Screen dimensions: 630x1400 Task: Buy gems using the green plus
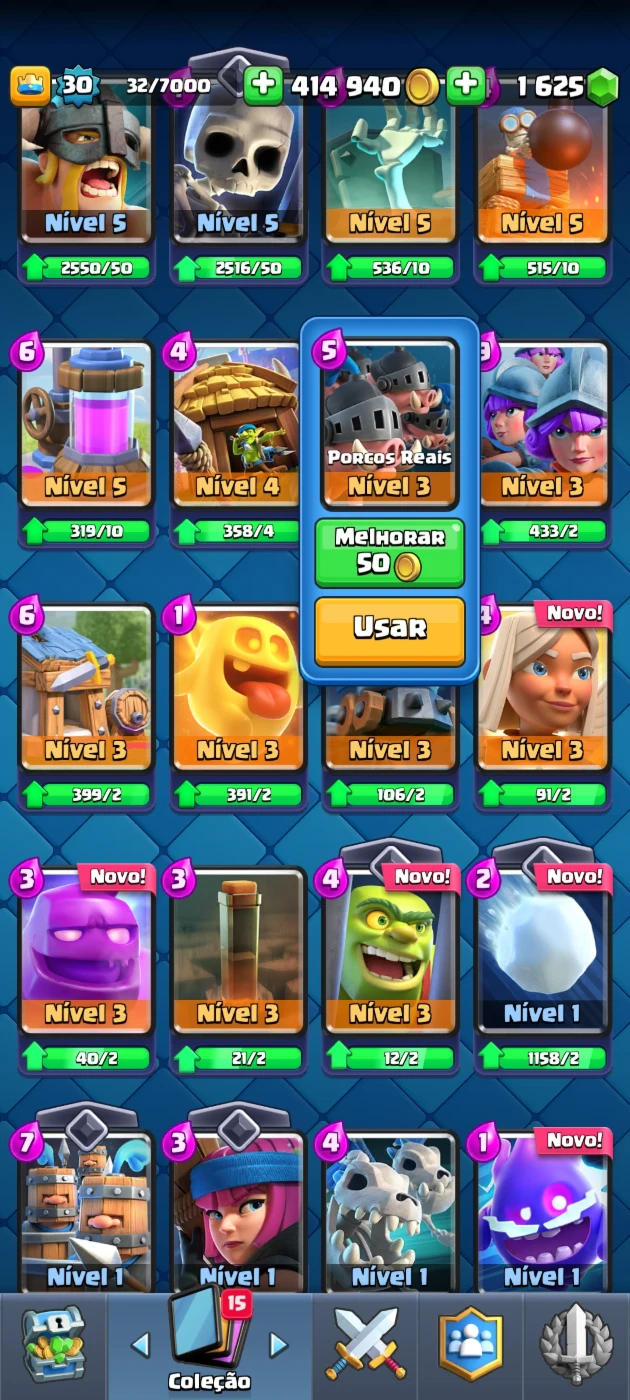coord(465,86)
